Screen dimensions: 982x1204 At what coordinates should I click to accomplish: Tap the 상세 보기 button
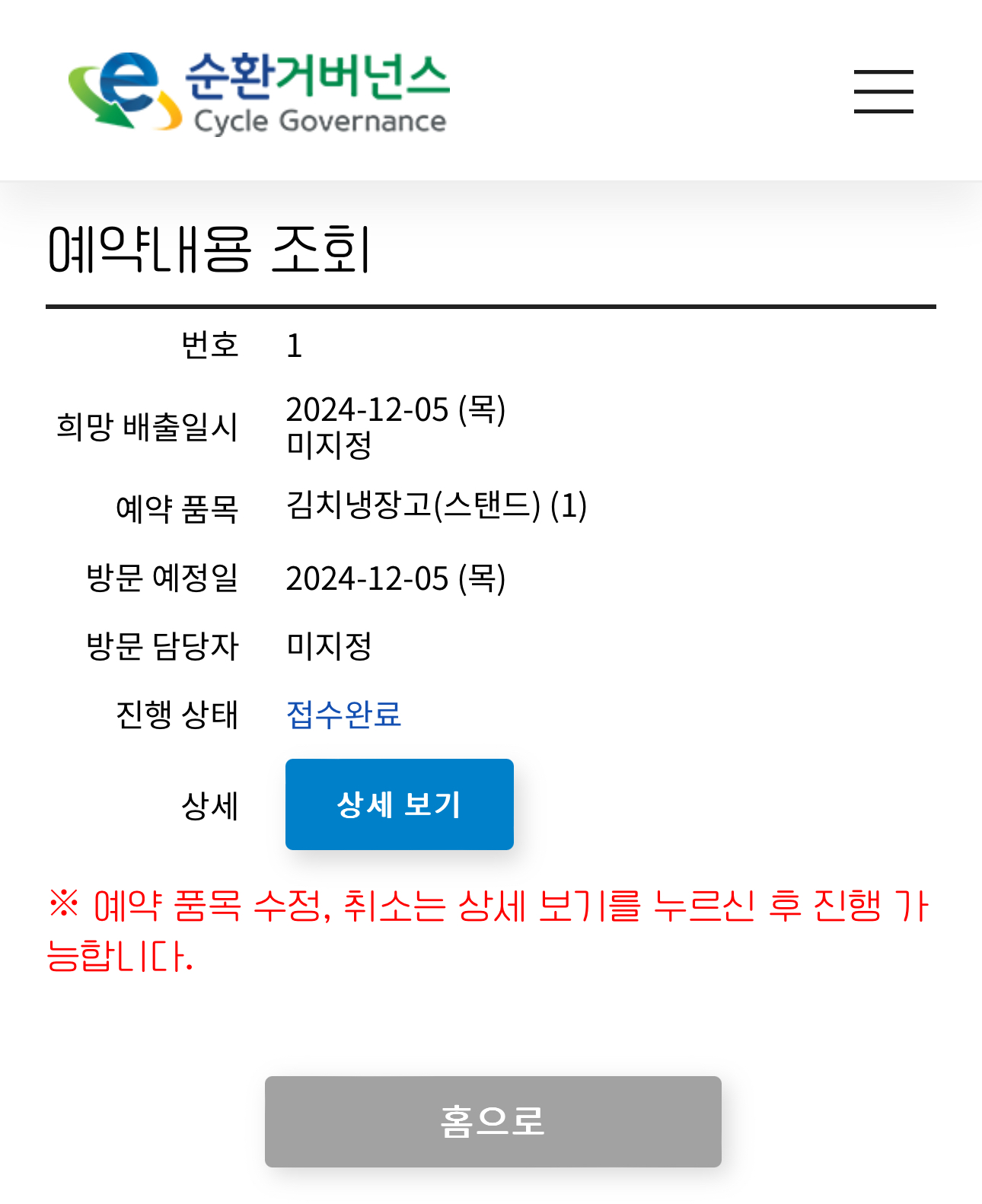coord(399,804)
